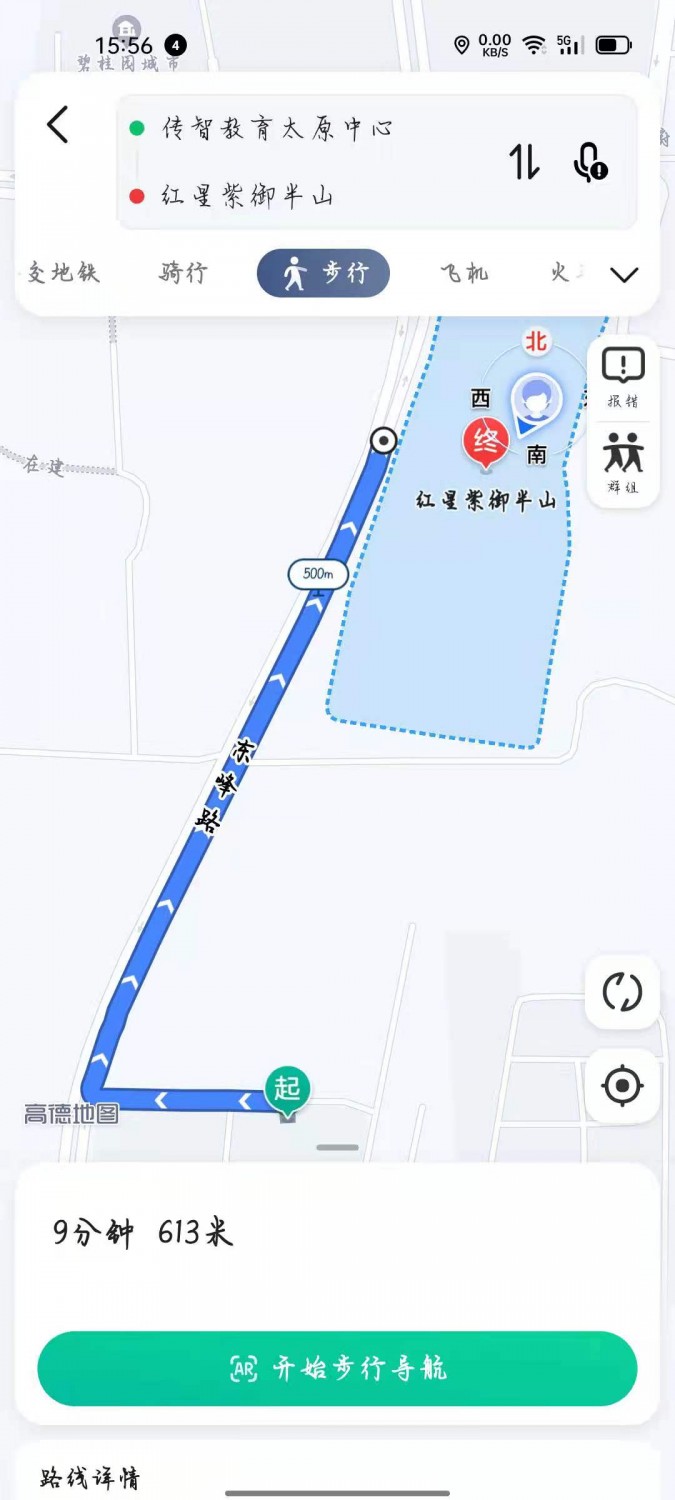Edit starting point 传智教育太原中心
Viewport: 675px width, 1500px height.
(x=278, y=129)
